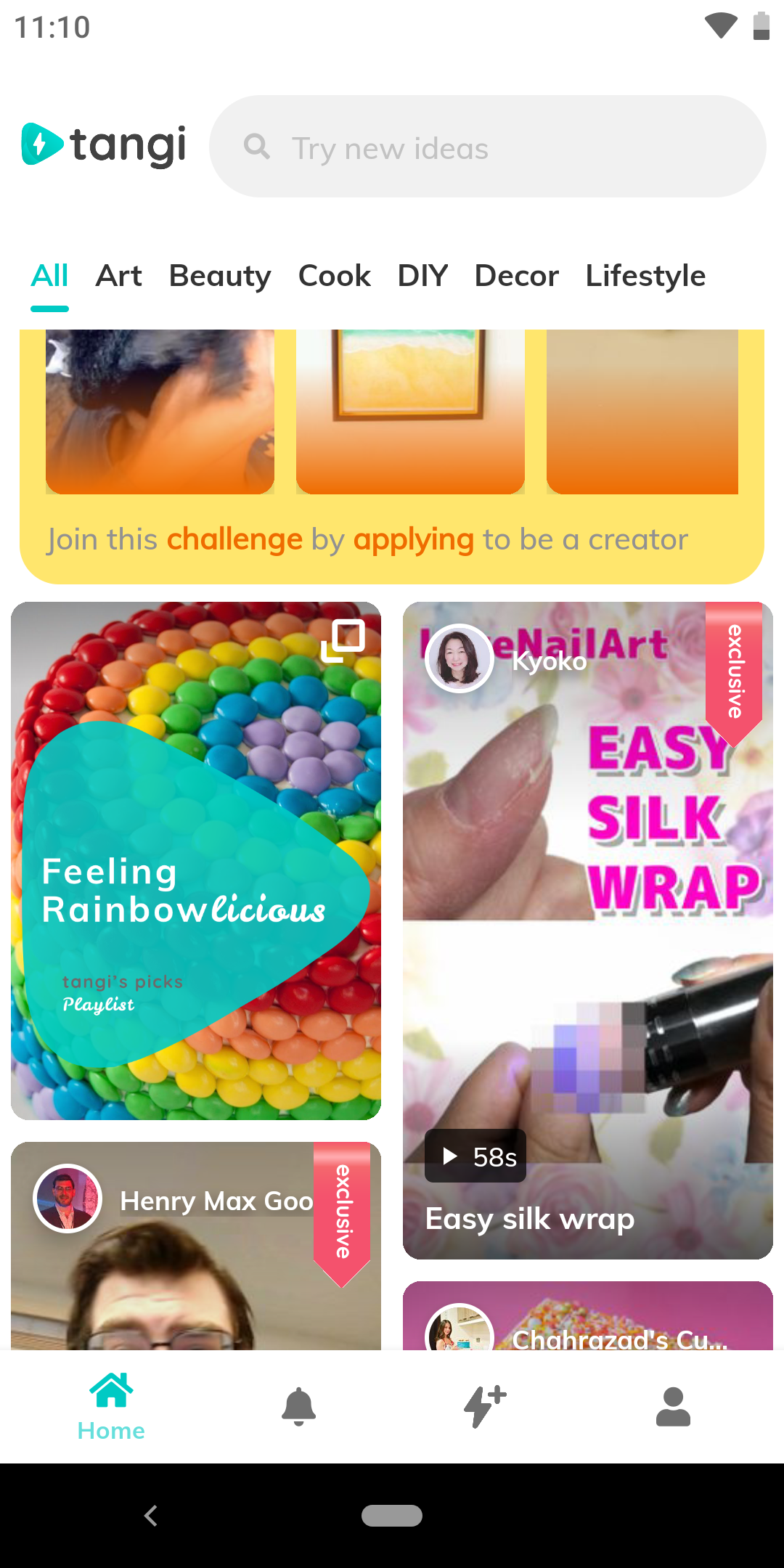Go to the profile tab
This screenshot has height=1568, width=784.
point(673,1407)
